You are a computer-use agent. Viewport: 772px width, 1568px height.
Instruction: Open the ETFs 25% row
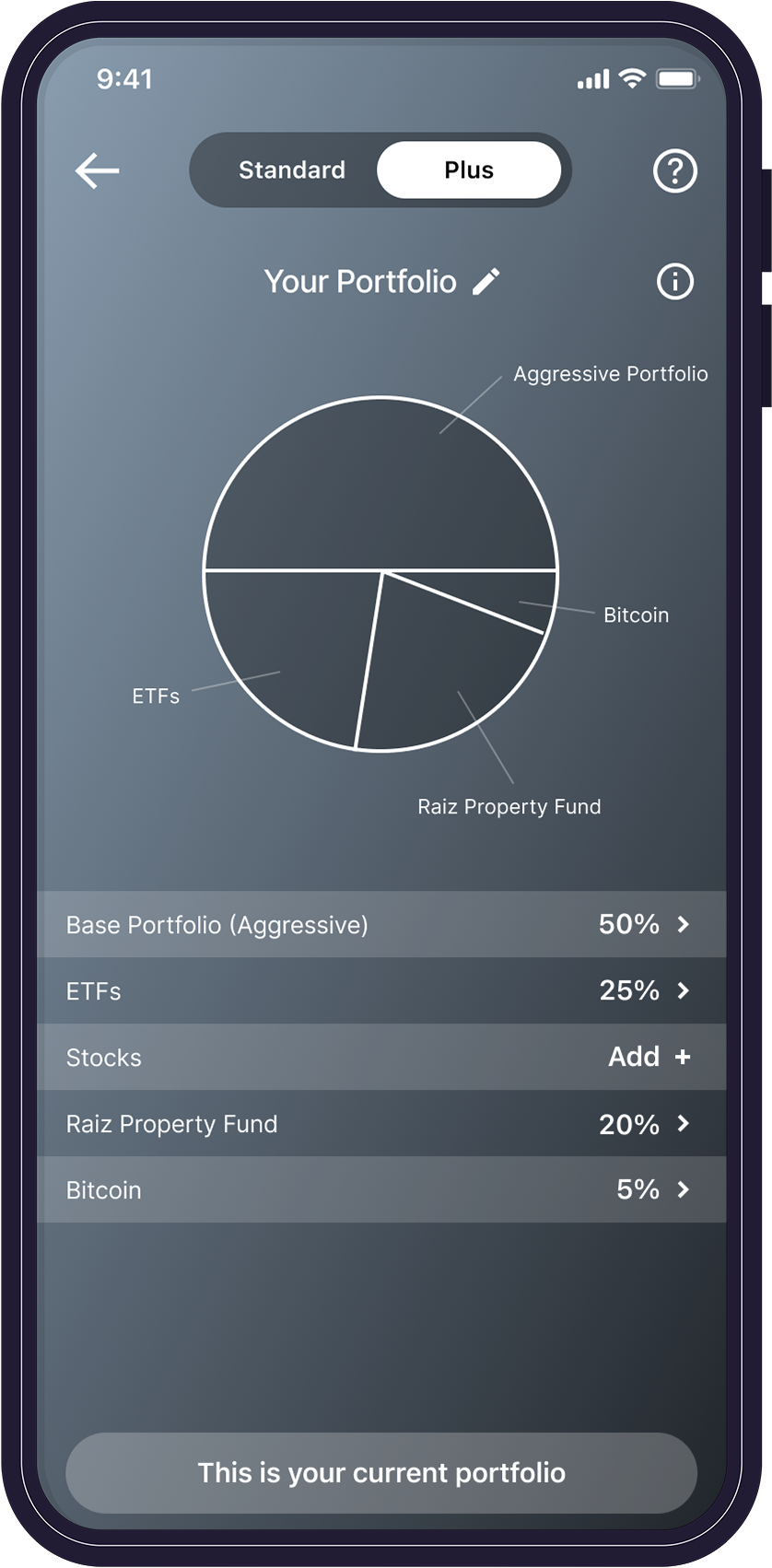[x=381, y=990]
